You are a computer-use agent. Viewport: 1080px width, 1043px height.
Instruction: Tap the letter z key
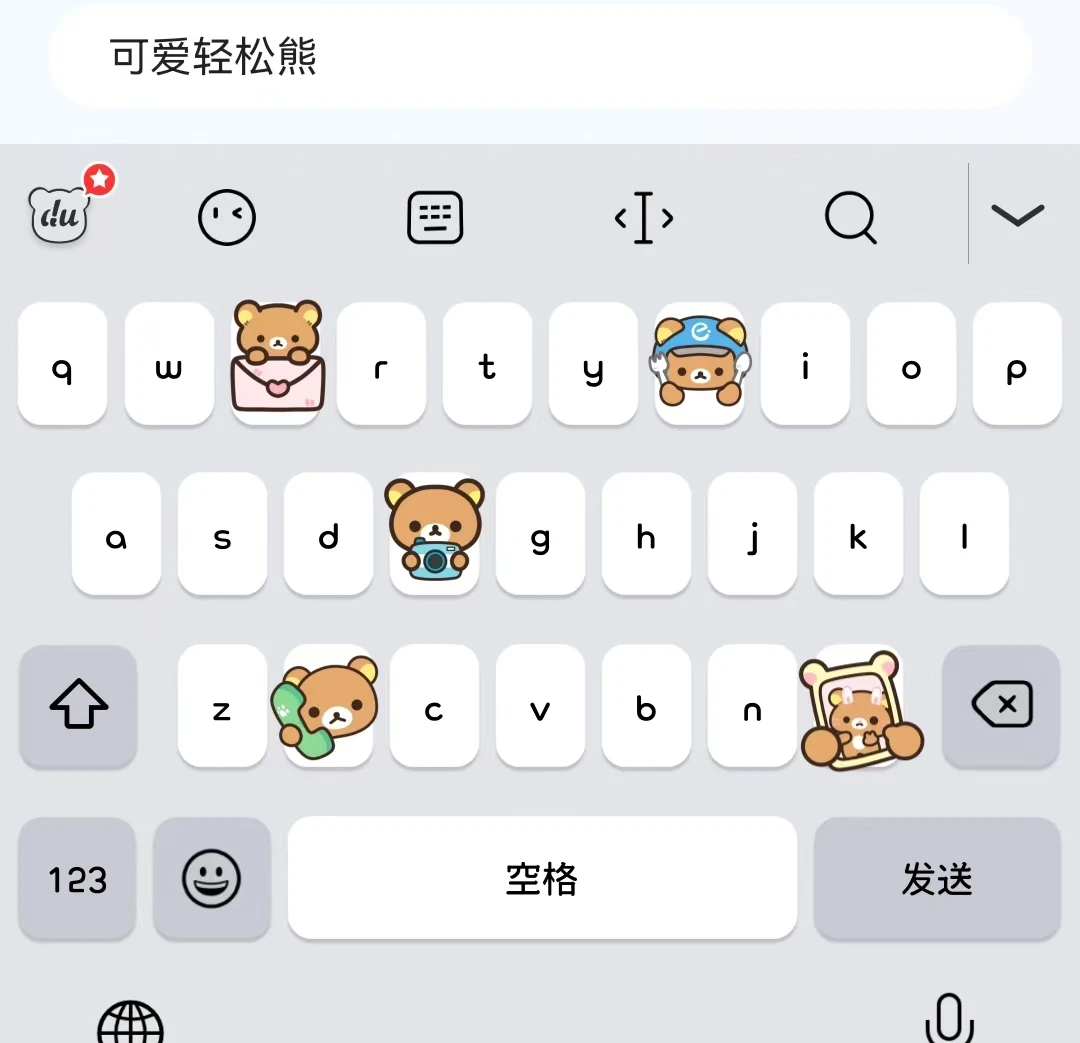click(222, 708)
